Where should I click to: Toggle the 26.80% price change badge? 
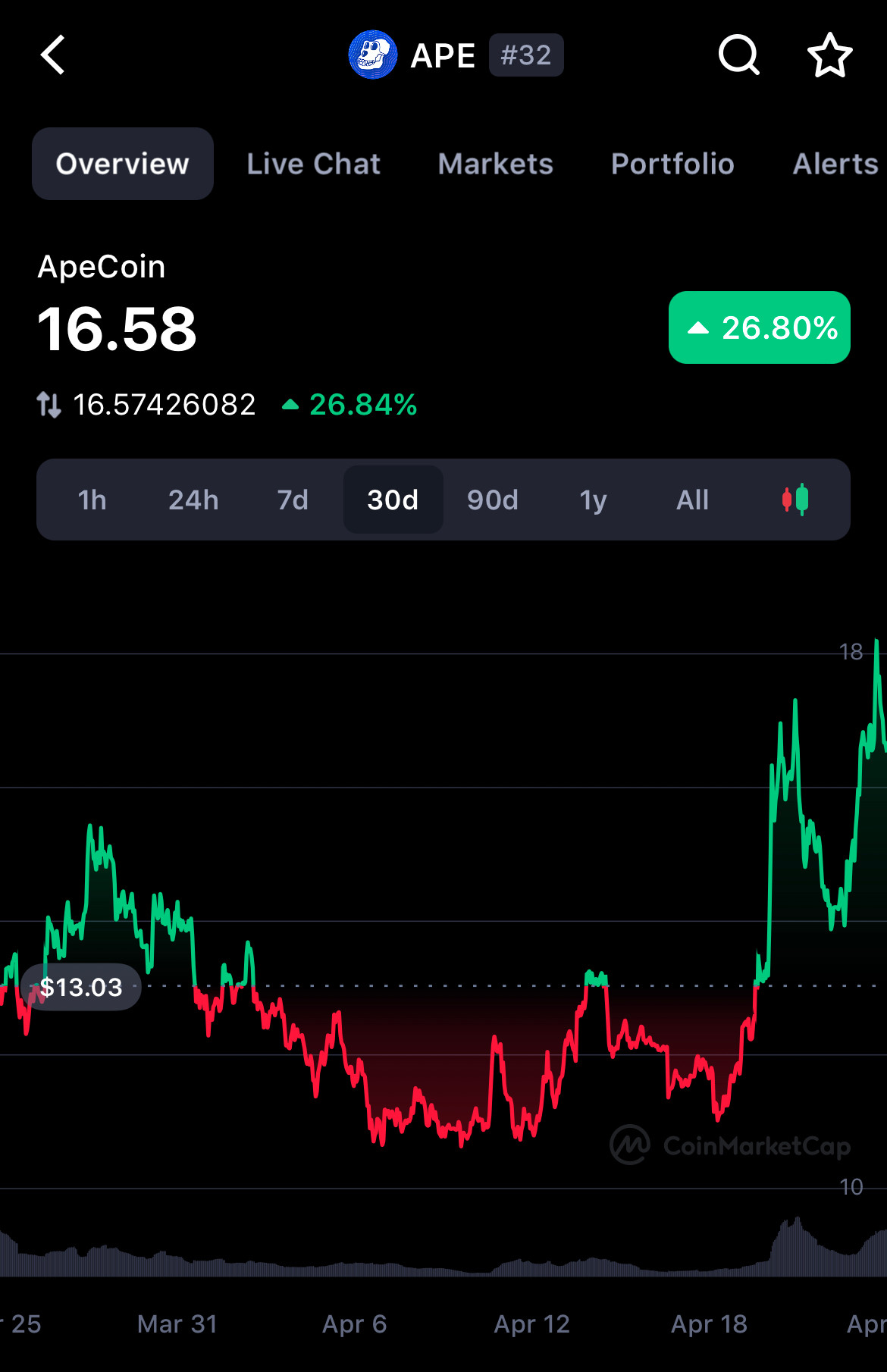point(759,327)
